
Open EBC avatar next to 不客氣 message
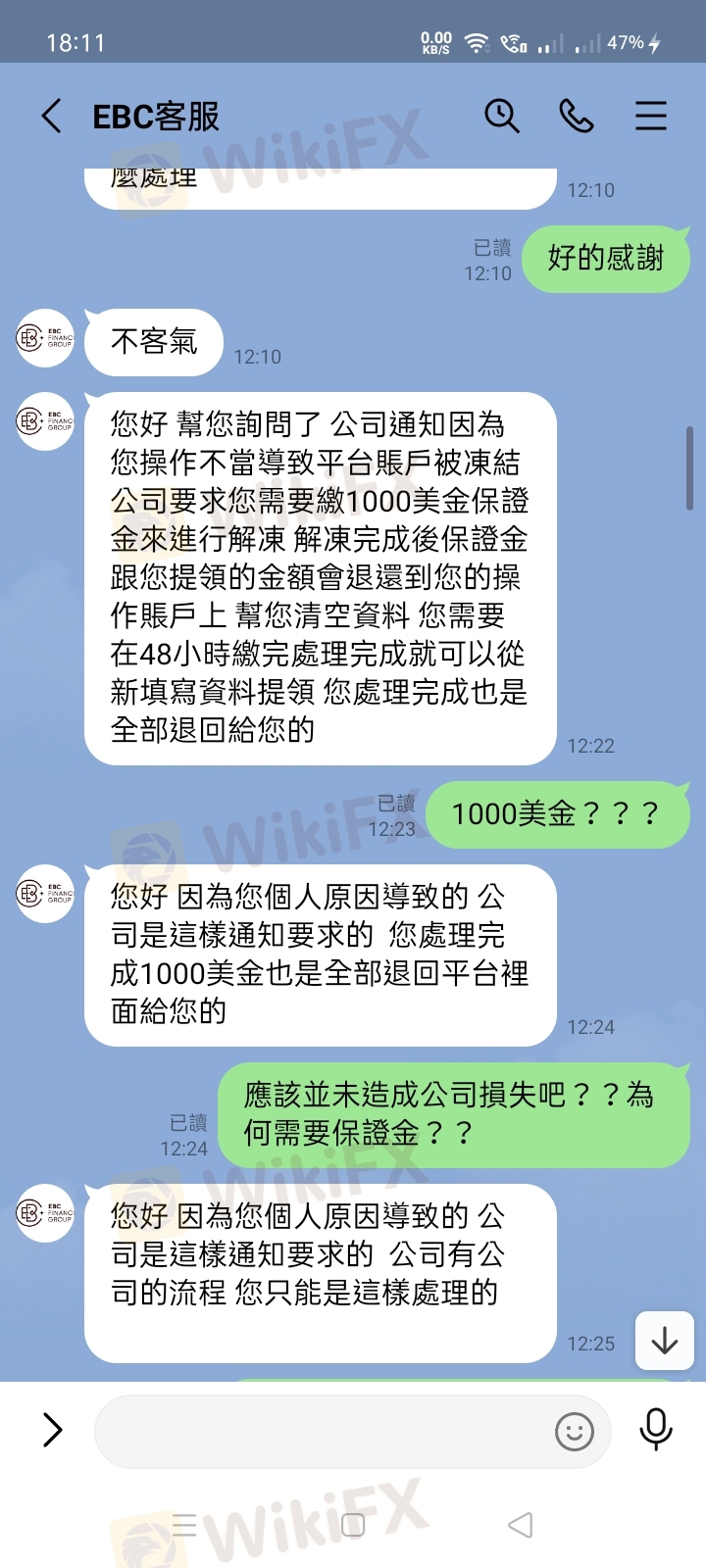point(45,338)
